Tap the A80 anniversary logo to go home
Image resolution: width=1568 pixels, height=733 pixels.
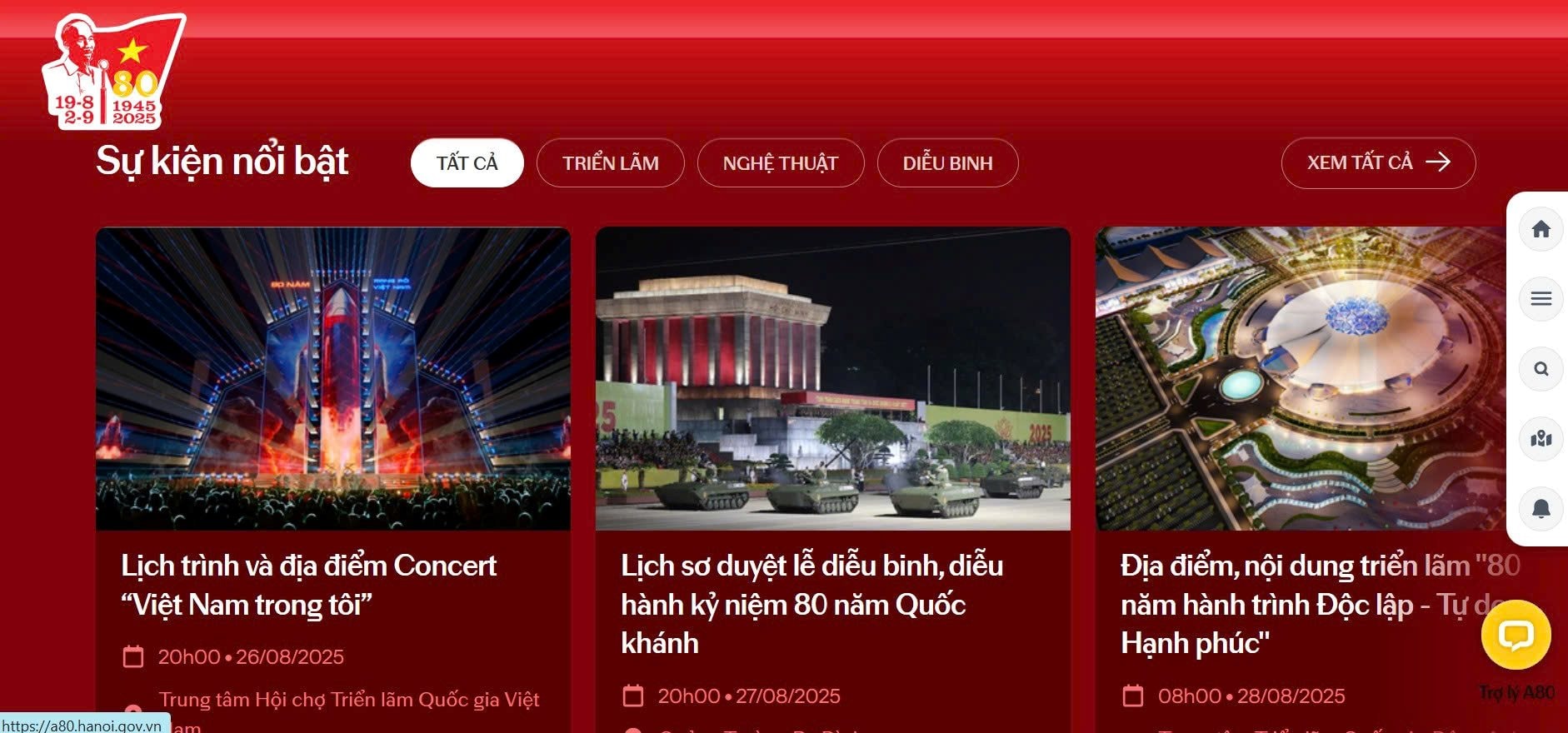[112, 72]
